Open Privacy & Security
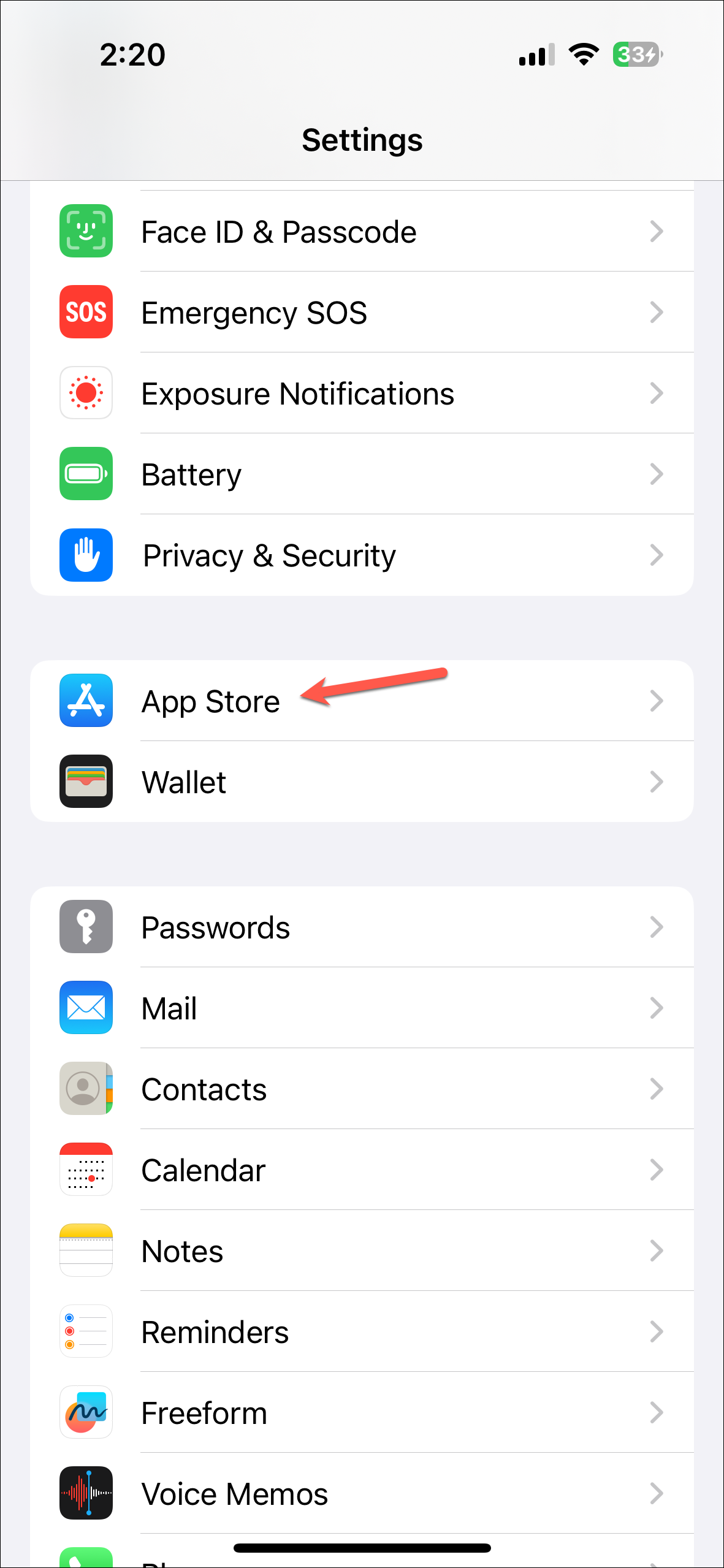724x1568 pixels. coord(362,555)
